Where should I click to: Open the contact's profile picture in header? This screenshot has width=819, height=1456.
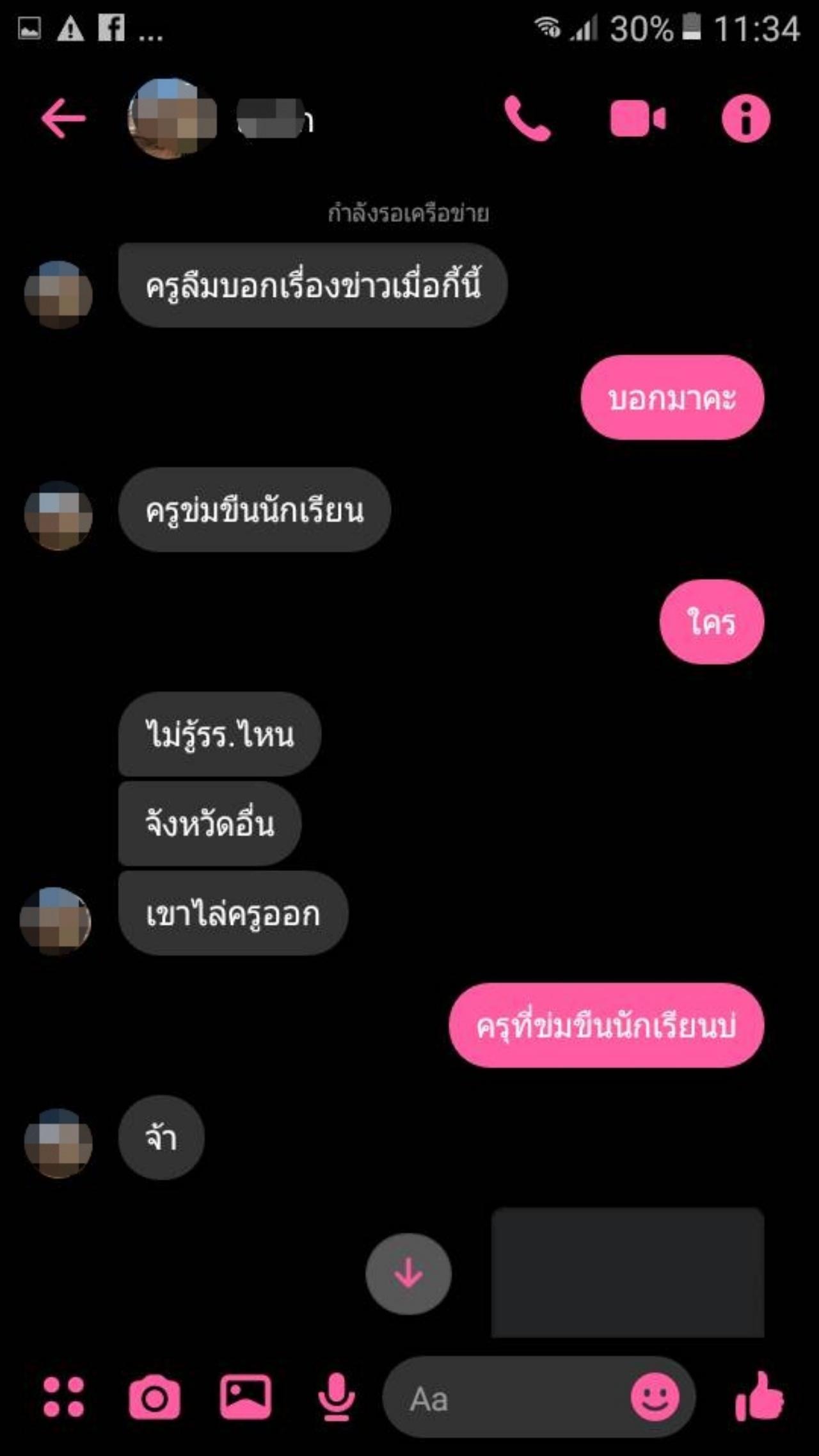(x=173, y=119)
